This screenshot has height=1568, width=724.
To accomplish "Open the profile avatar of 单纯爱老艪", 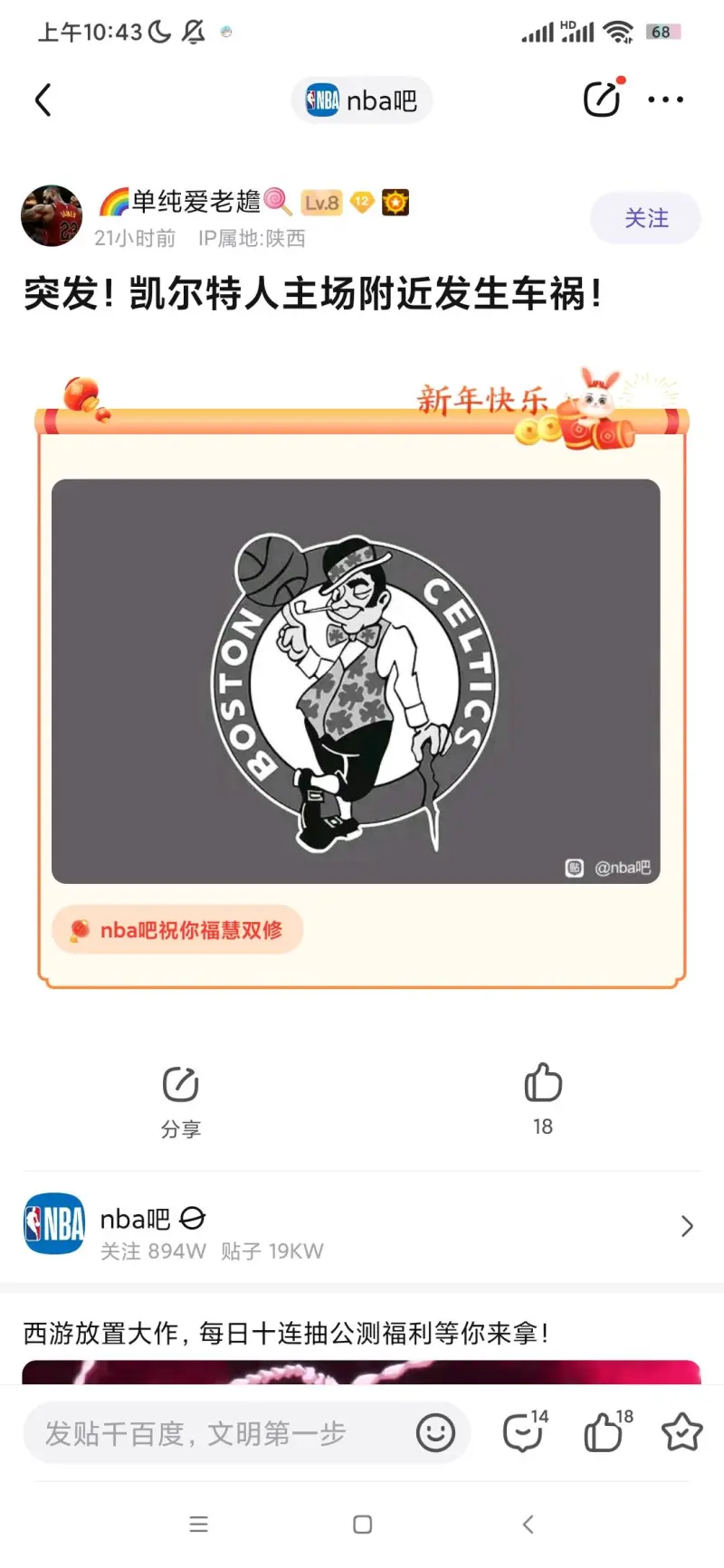I will coord(52,216).
